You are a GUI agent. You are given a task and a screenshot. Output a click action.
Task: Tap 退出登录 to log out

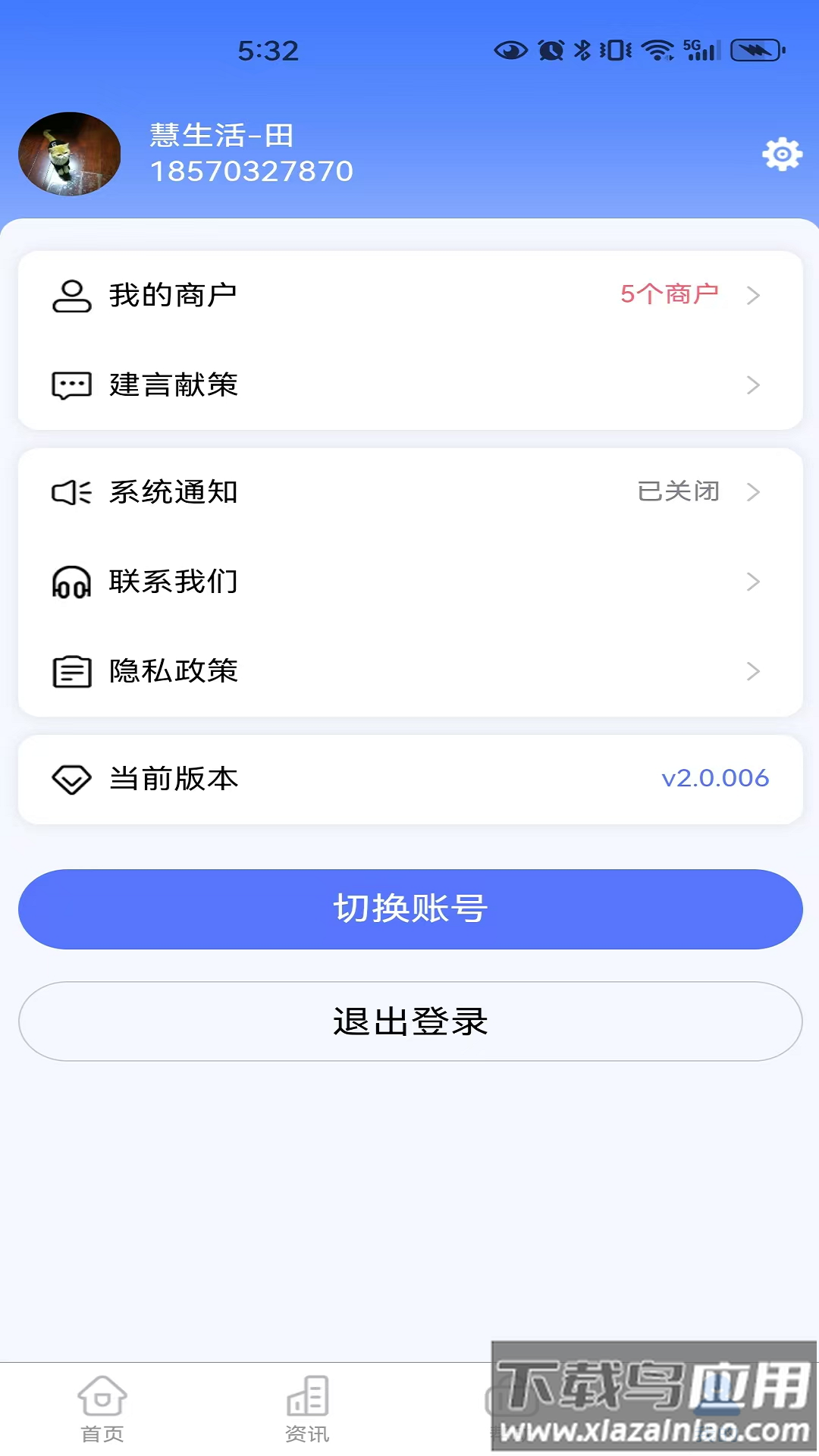409,1021
